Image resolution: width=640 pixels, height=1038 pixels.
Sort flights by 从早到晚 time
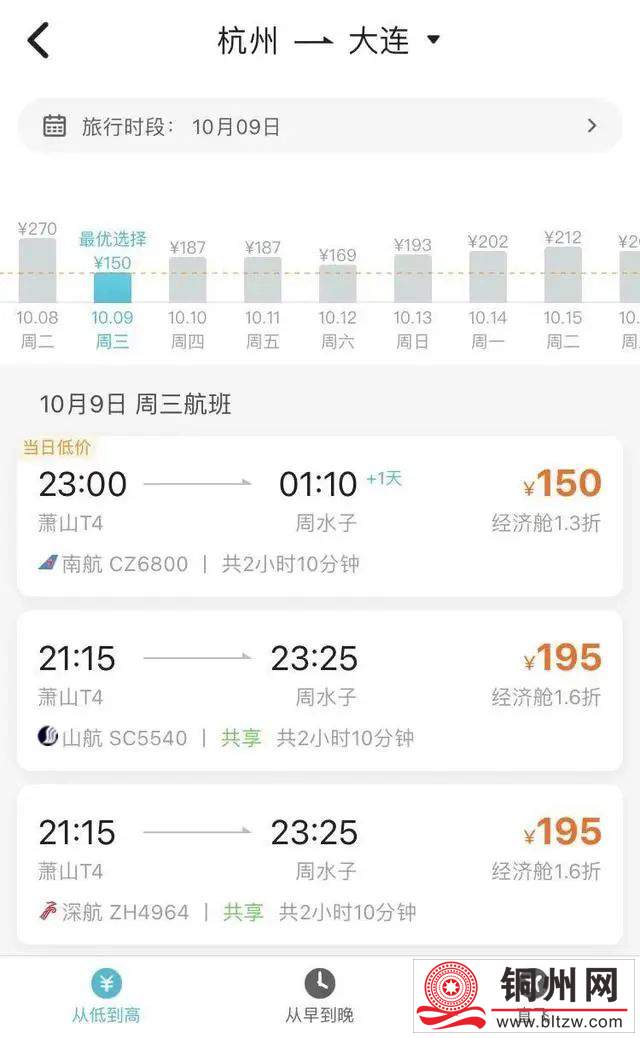(319, 997)
